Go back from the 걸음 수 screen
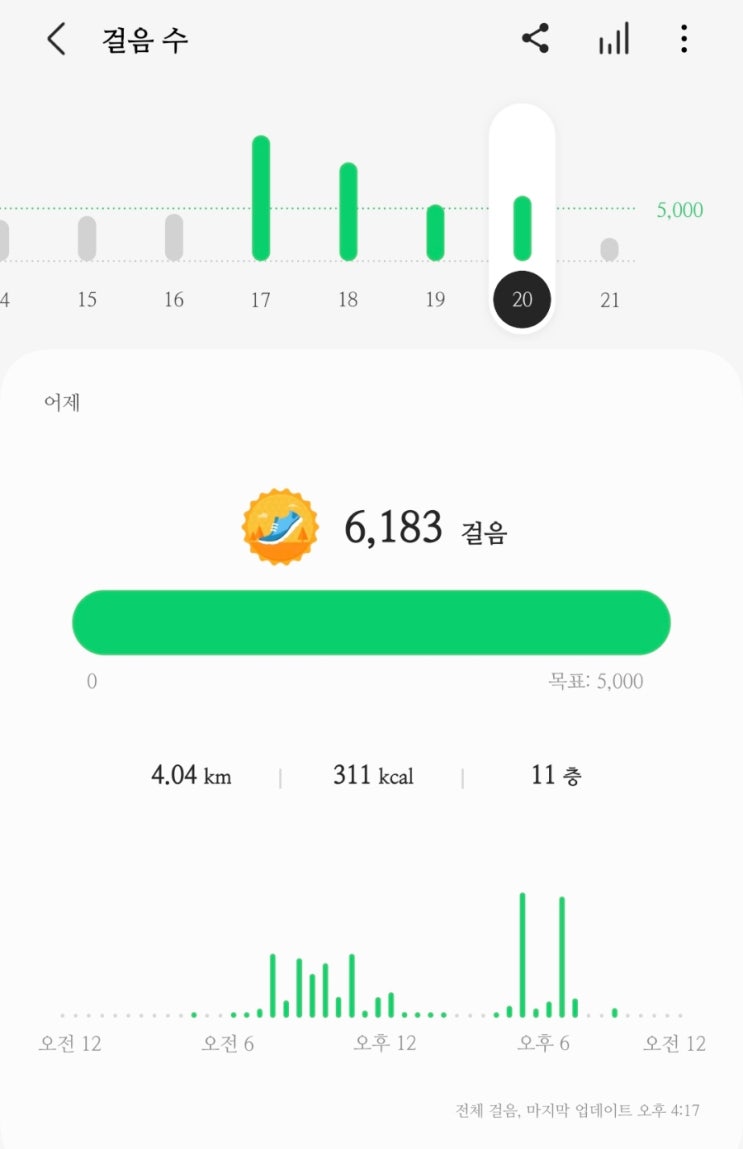743x1149 pixels. pos(56,39)
